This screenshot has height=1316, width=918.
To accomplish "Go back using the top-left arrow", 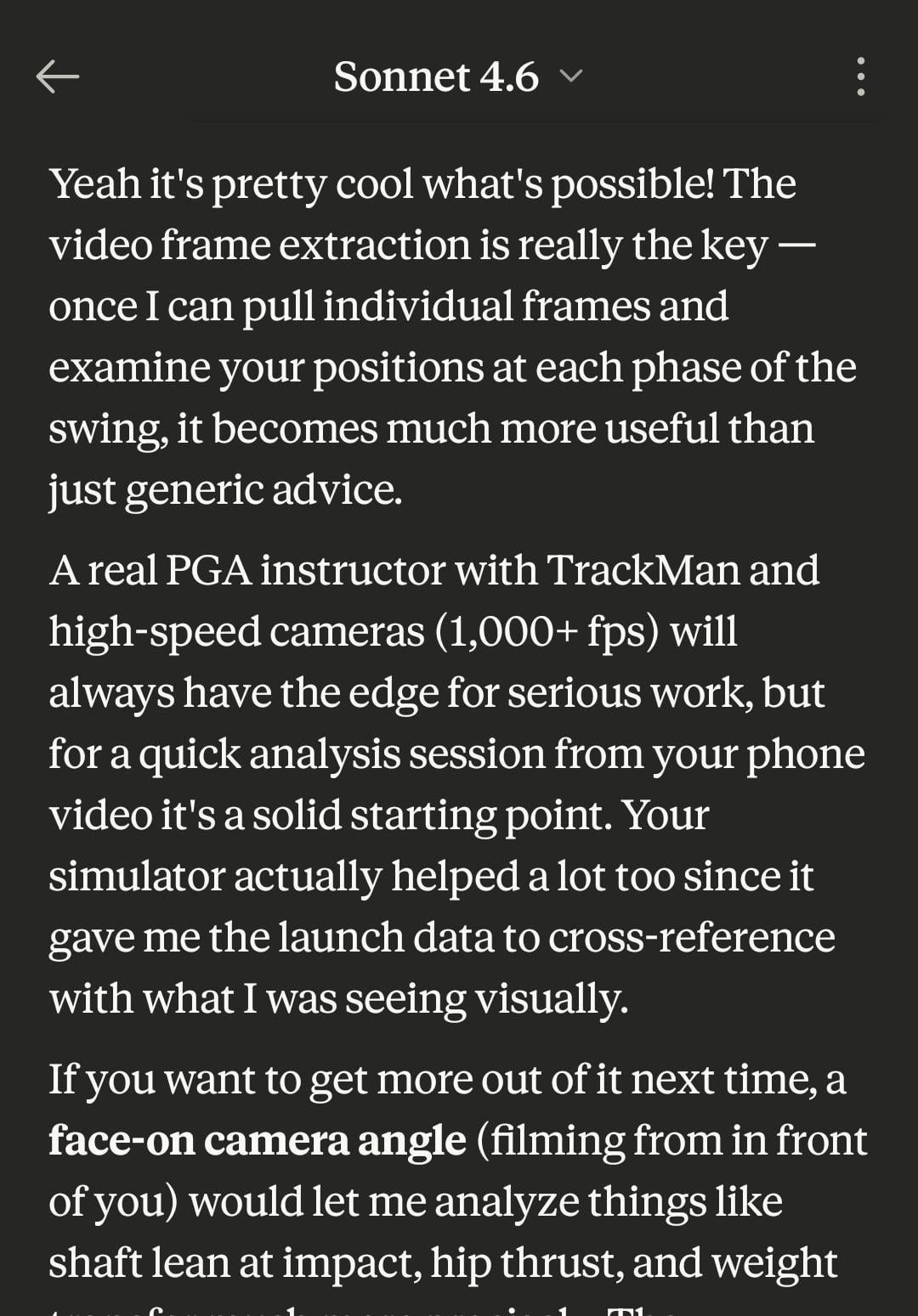I will (58, 77).
